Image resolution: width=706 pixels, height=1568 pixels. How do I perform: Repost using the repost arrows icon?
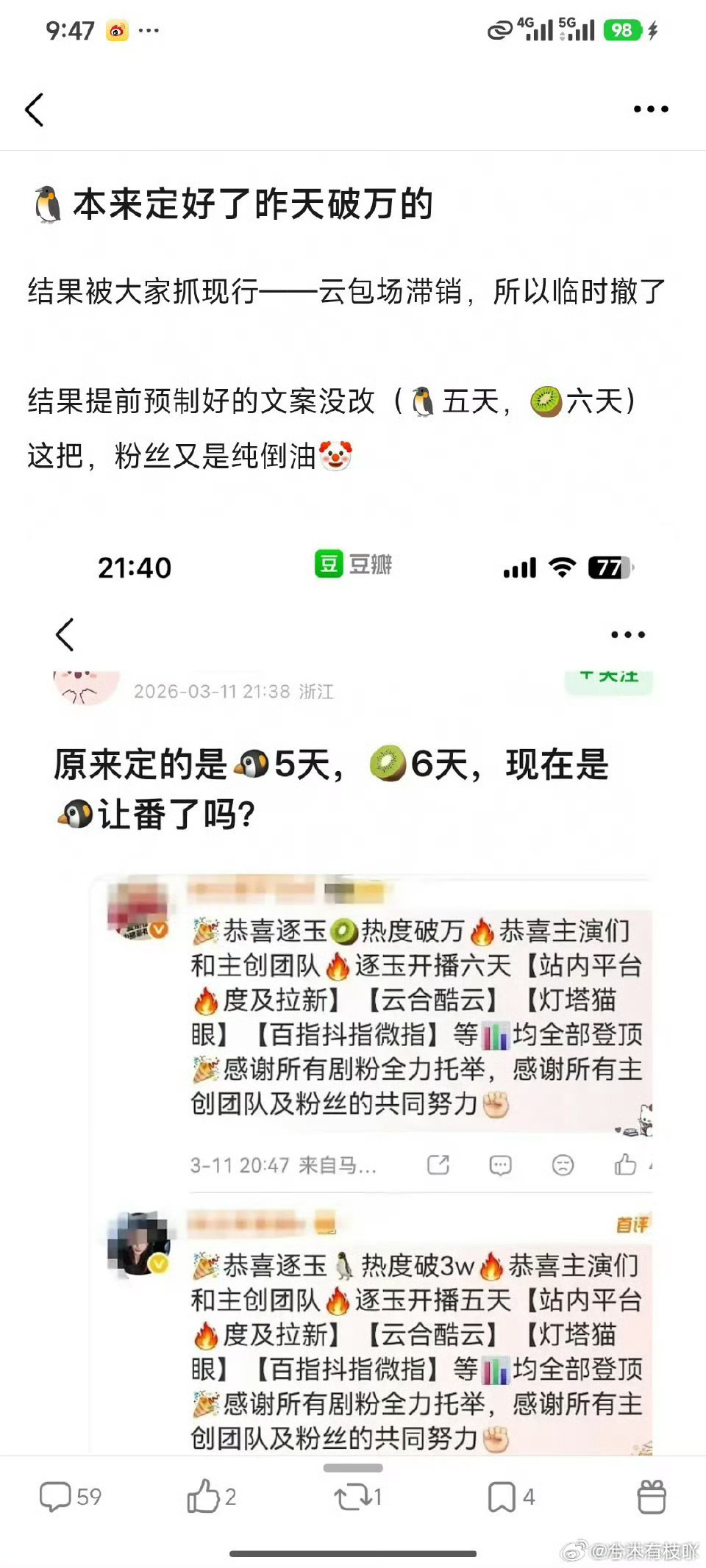pos(353,1495)
